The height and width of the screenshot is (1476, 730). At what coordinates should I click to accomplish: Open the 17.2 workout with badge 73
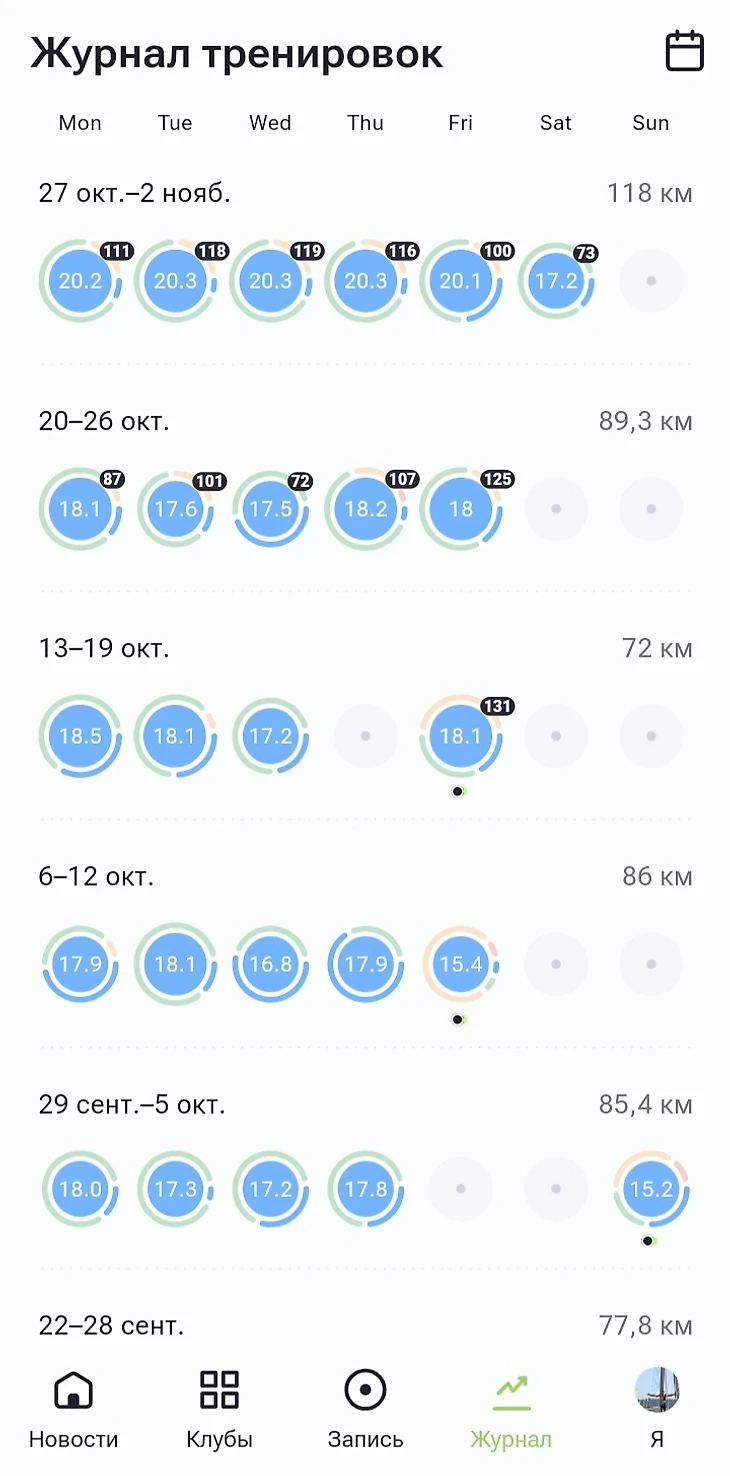point(556,281)
